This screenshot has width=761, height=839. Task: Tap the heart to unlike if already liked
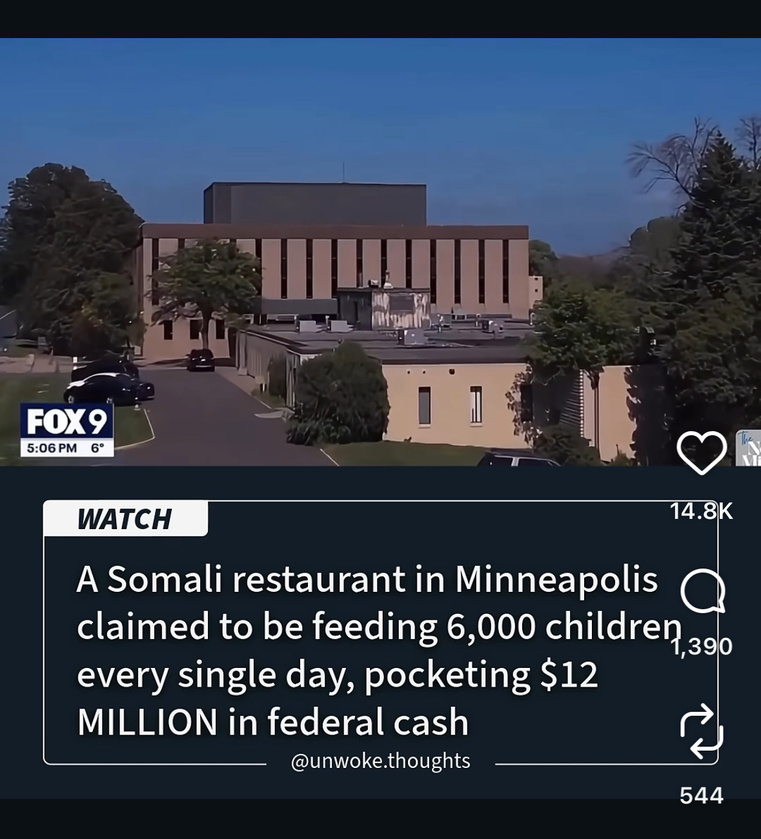[703, 452]
